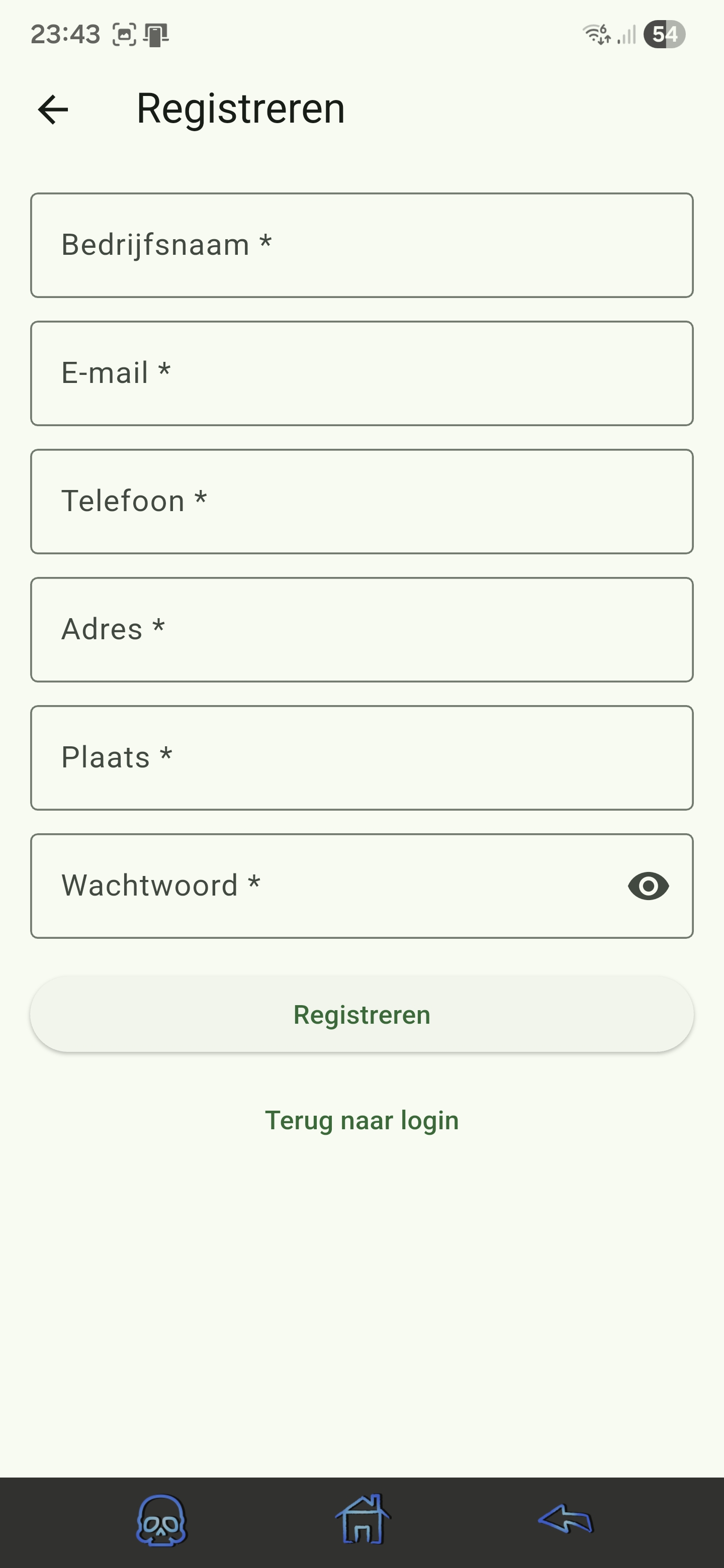Screen dimensions: 724x1568
Task: Select the Telefoon input field
Action: click(361, 501)
